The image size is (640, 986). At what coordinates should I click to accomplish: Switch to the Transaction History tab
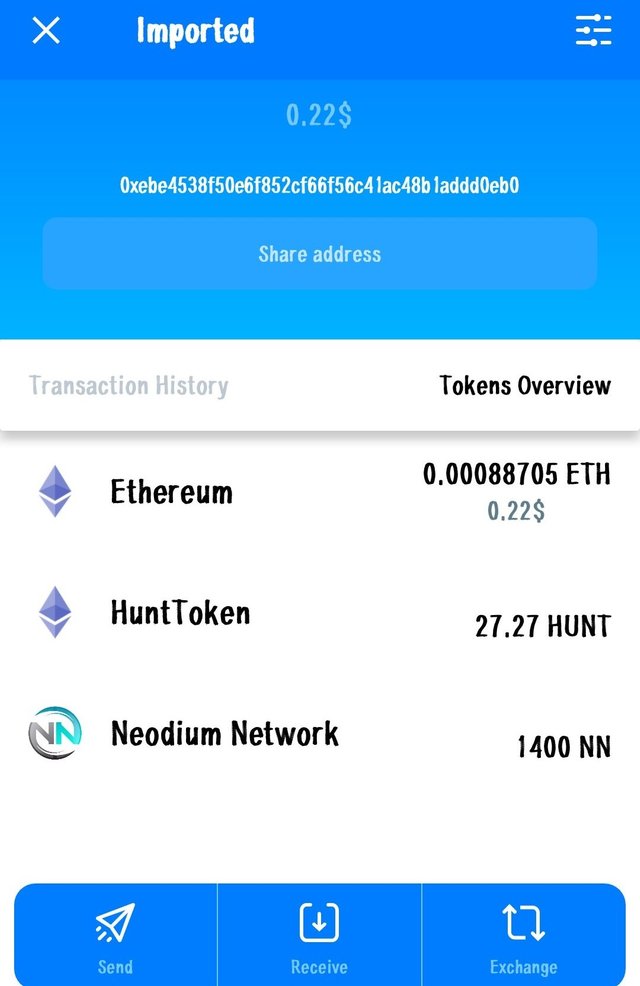[129, 386]
